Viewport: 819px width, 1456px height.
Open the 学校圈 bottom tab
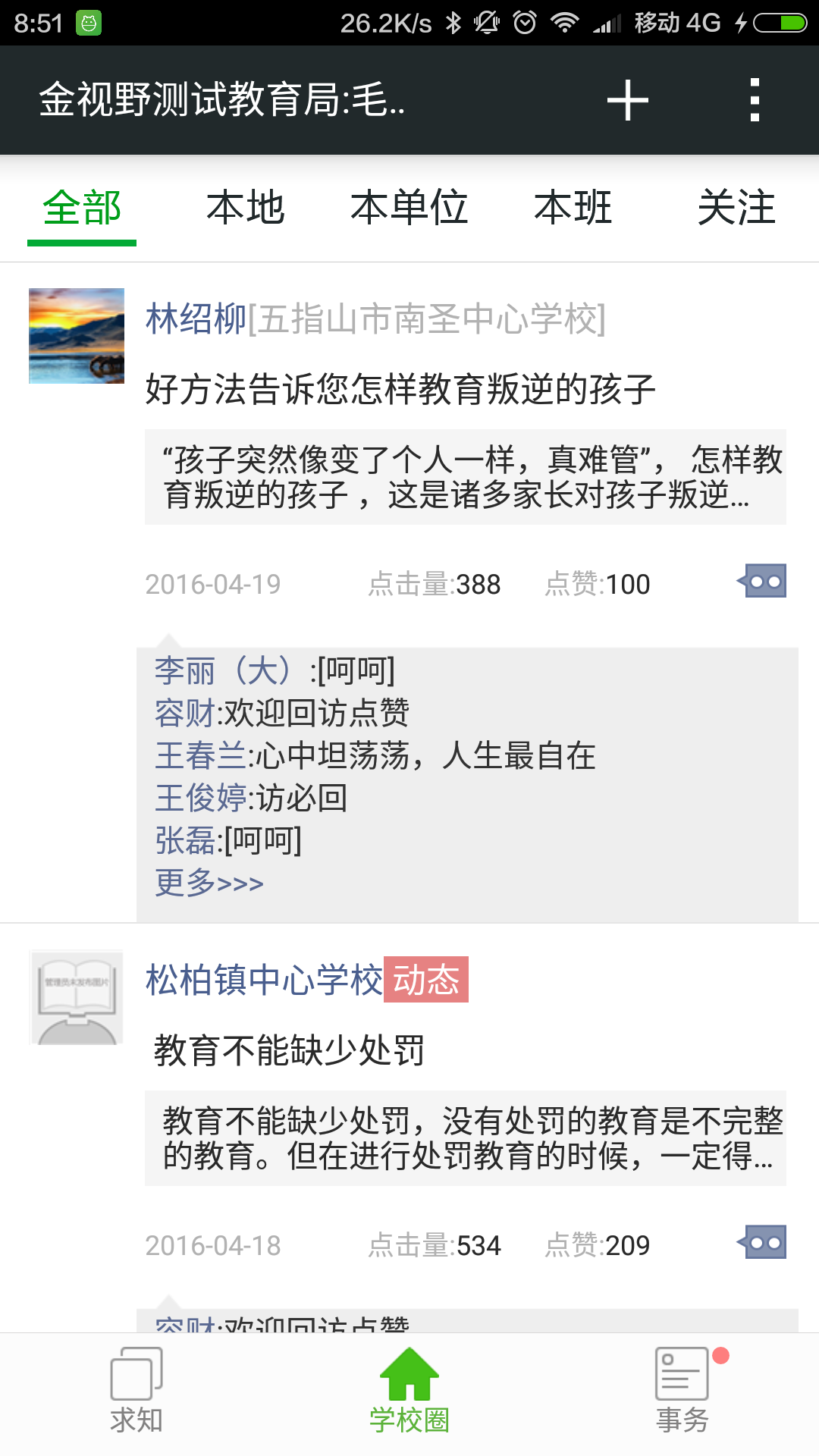point(409,1391)
